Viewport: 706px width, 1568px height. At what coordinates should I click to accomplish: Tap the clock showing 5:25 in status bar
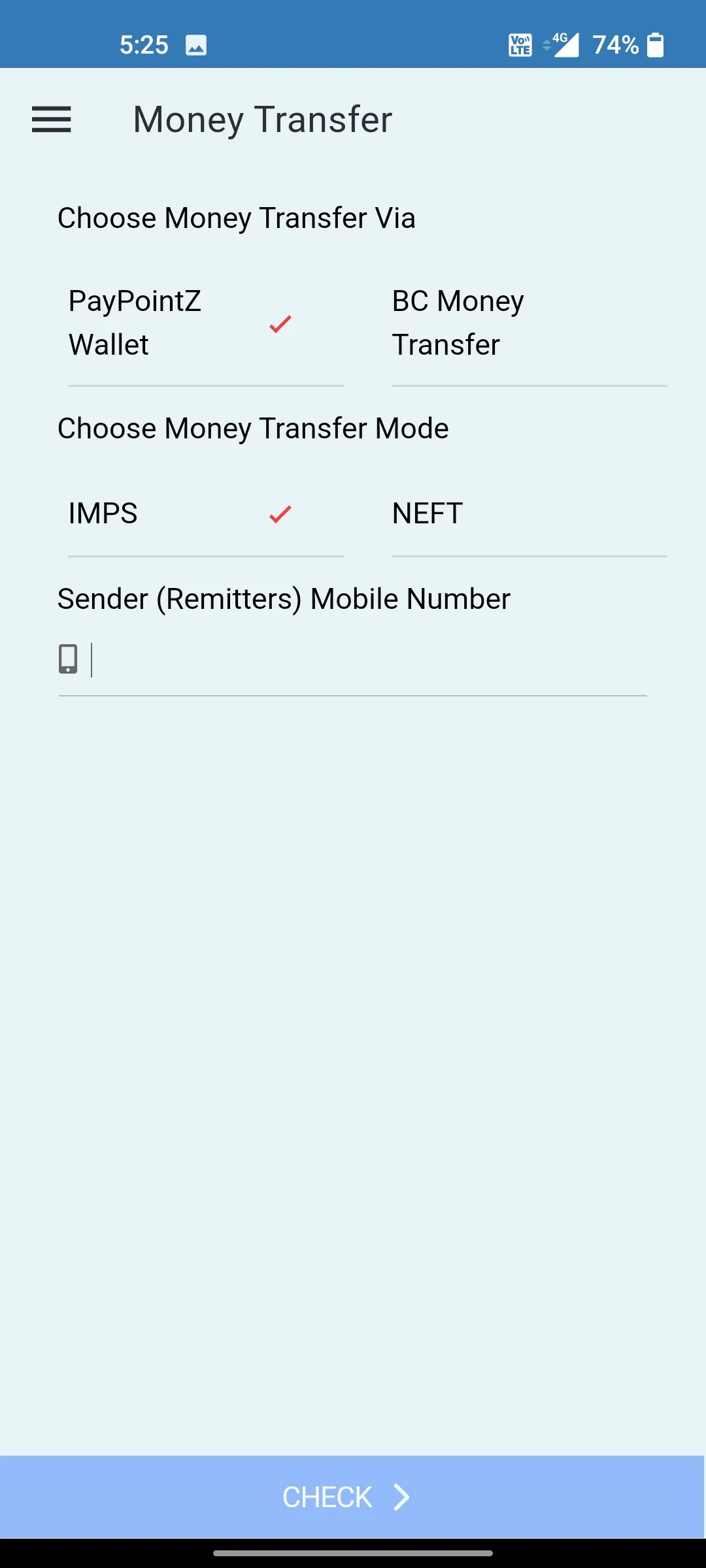144,44
